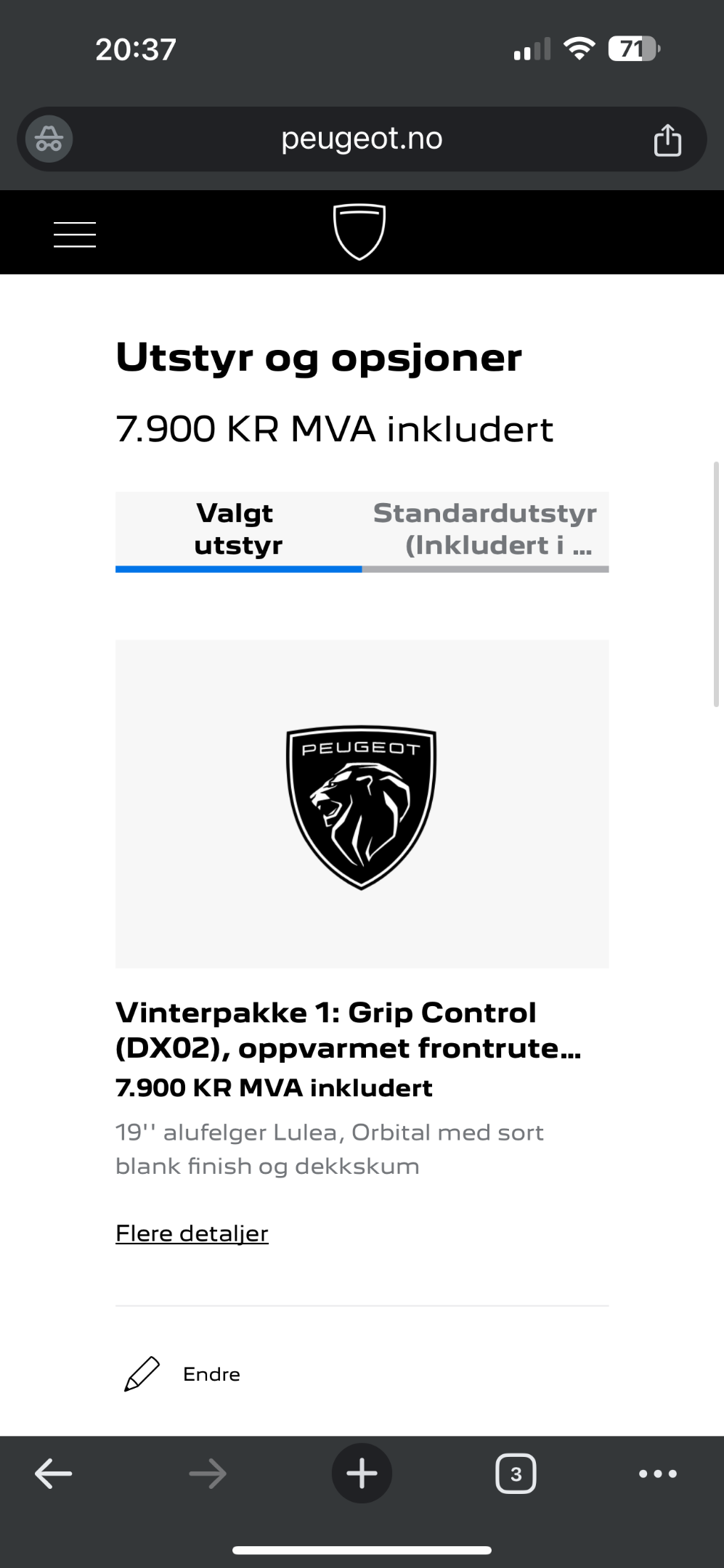Tap the peugeot.no address bar
The width and height of the screenshot is (724, 1568).
click(x=362, y=139)
